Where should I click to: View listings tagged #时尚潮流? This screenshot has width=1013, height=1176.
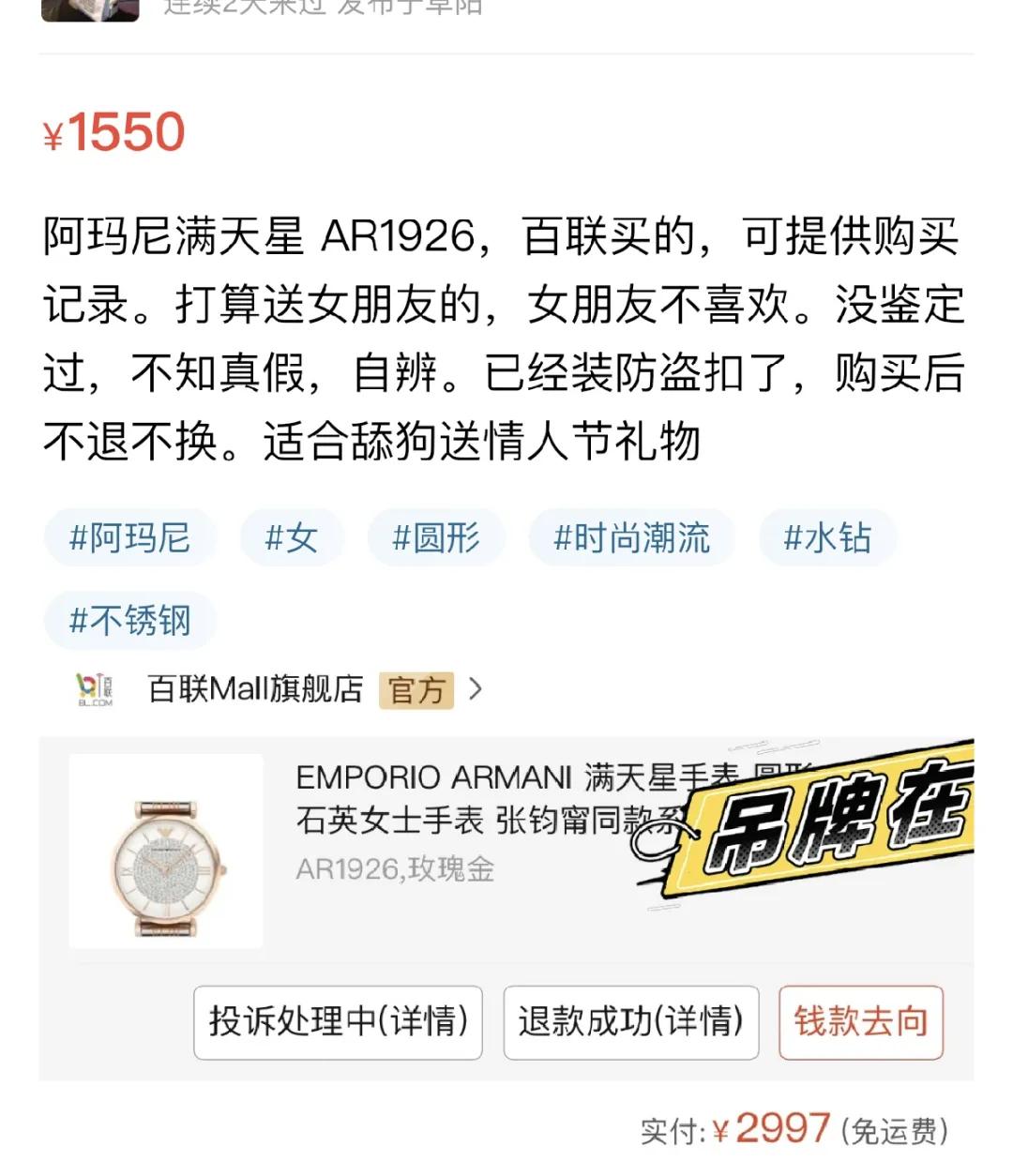[x=631, y=538]
